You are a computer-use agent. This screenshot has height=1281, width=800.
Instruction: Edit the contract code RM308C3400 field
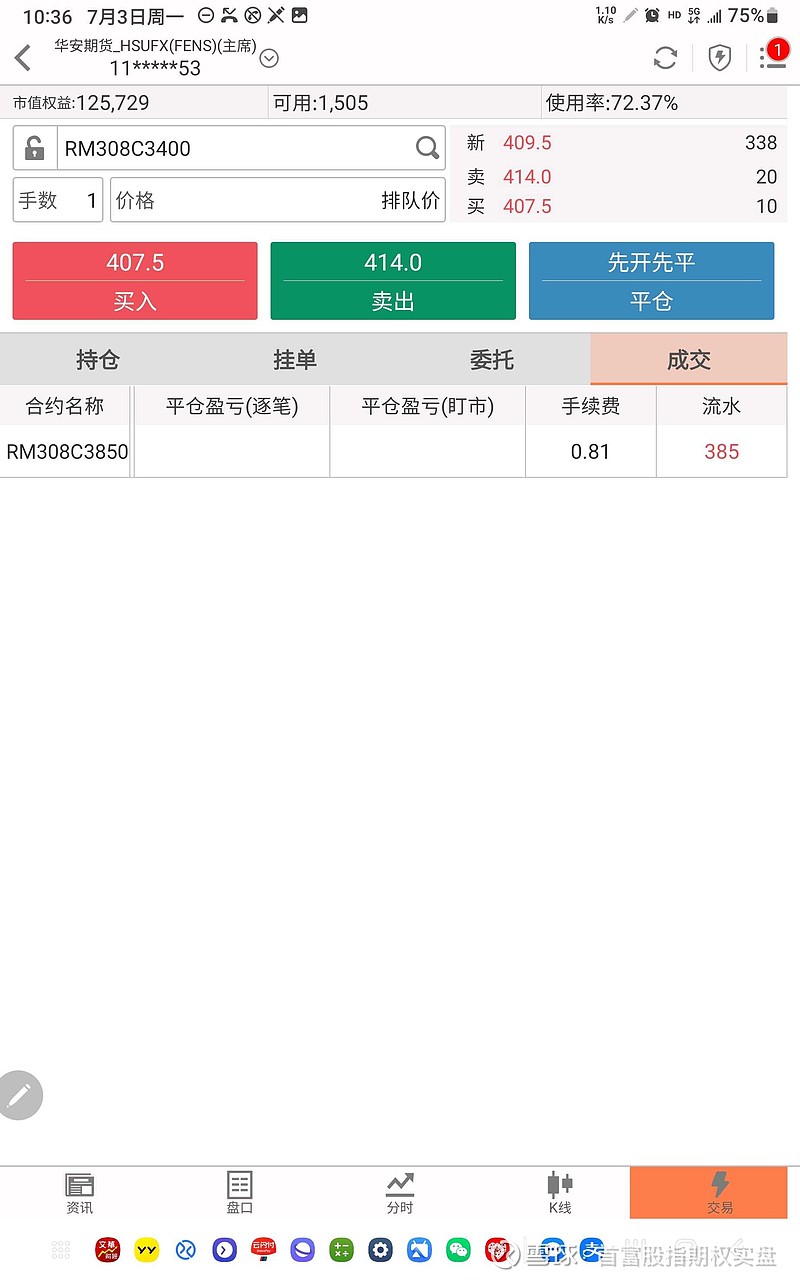pyautogui.click(x=235, y=148)
